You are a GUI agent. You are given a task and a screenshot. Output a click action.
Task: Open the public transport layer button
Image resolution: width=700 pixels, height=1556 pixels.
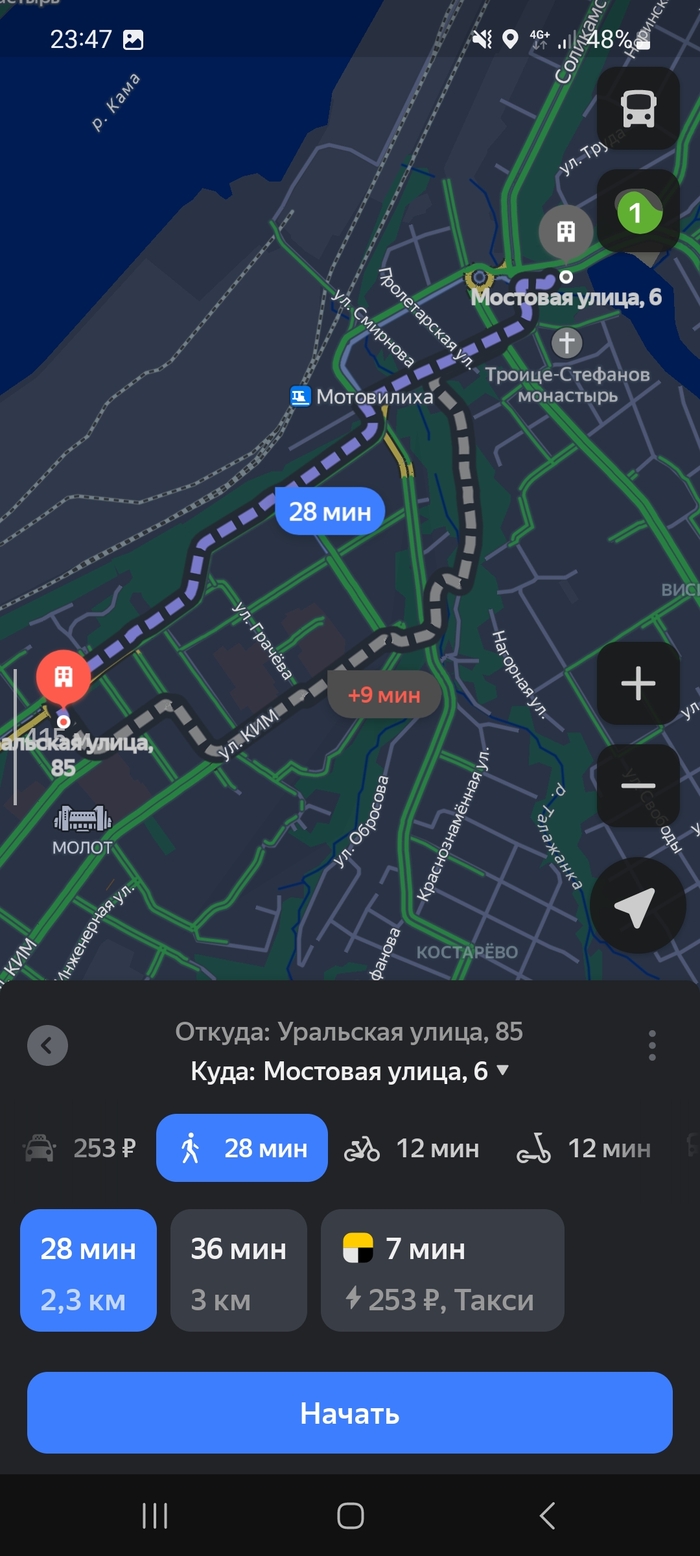(638, 108)
